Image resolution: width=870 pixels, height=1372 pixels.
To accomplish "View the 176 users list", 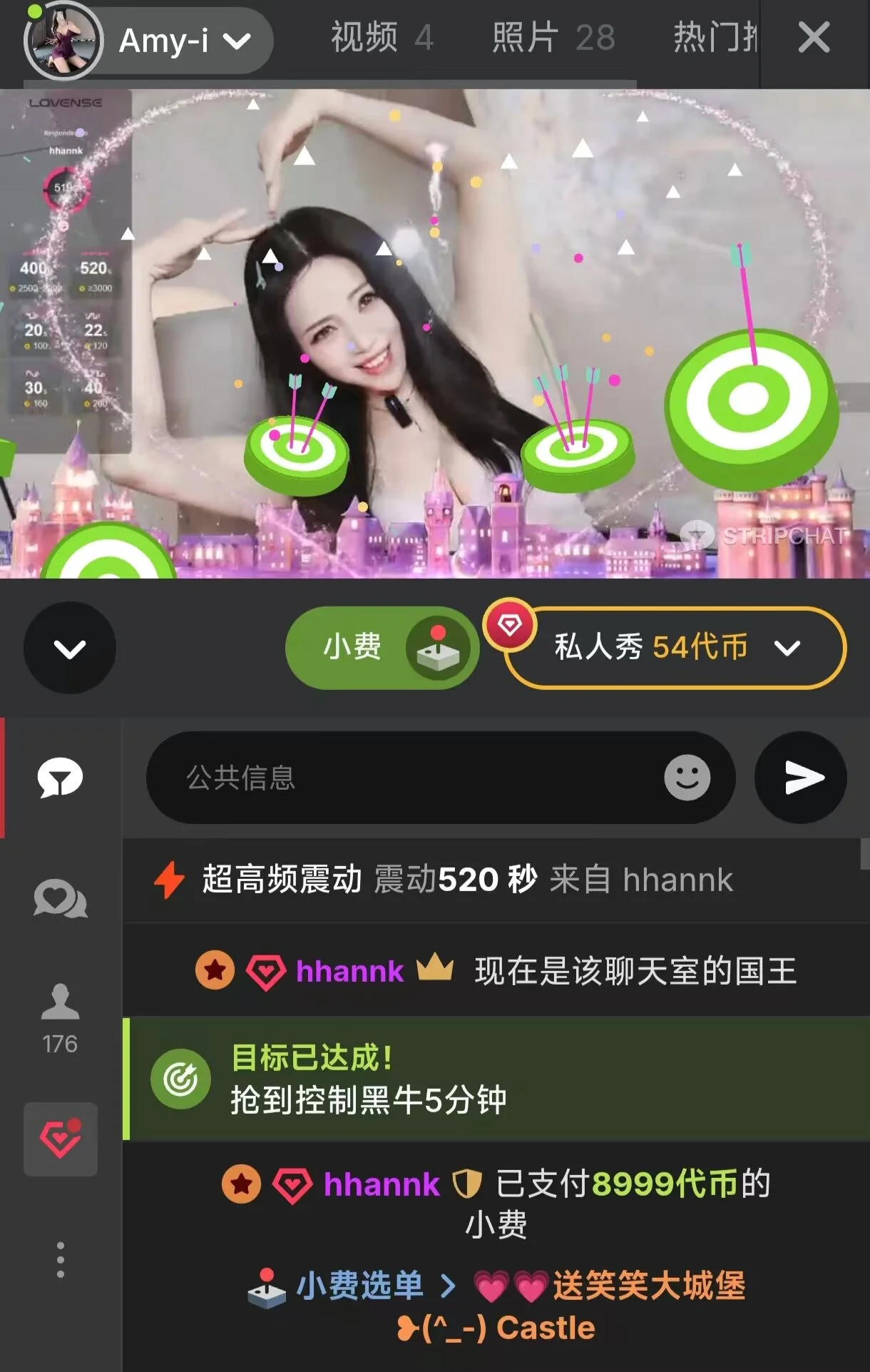I will 61,1018.
